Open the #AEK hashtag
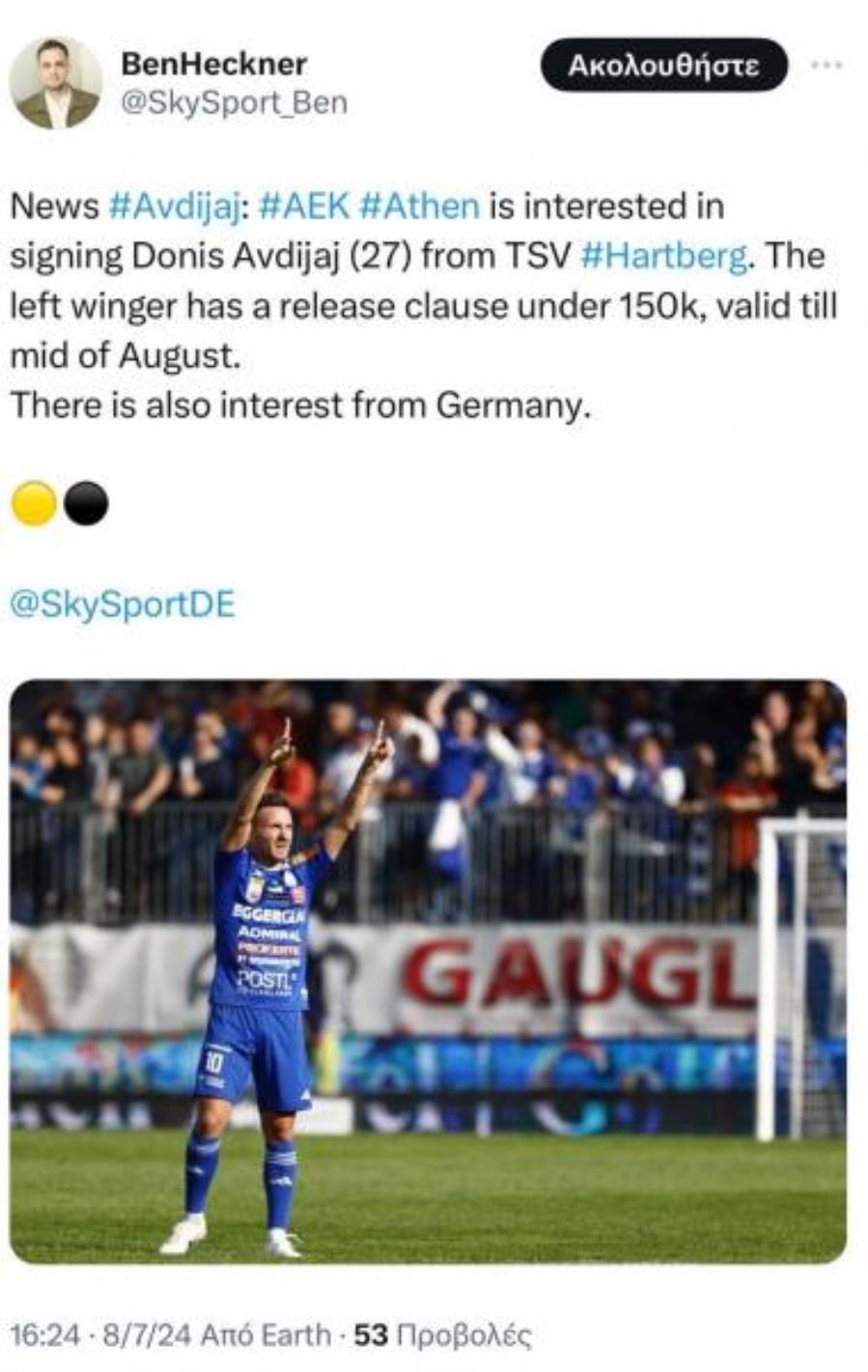The width and height of the screenshot is (868, 1372). 304,207
